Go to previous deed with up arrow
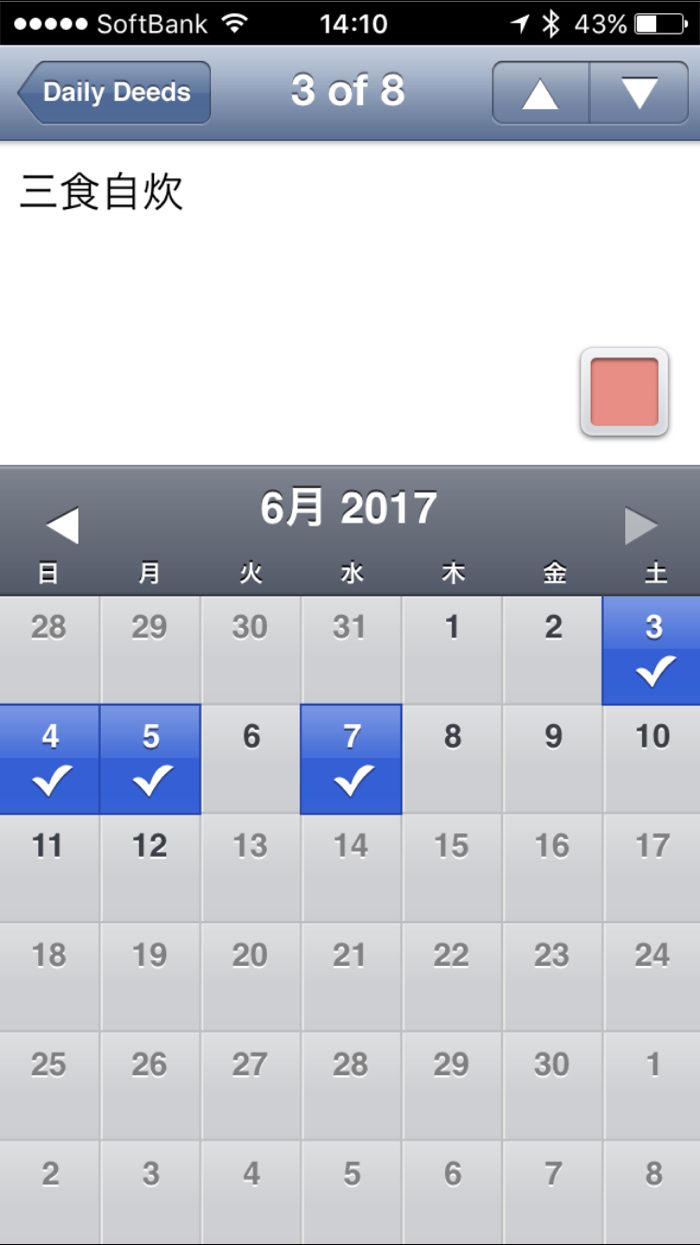The height and width of the screenshot is (1245, 700). click(540, 92)
